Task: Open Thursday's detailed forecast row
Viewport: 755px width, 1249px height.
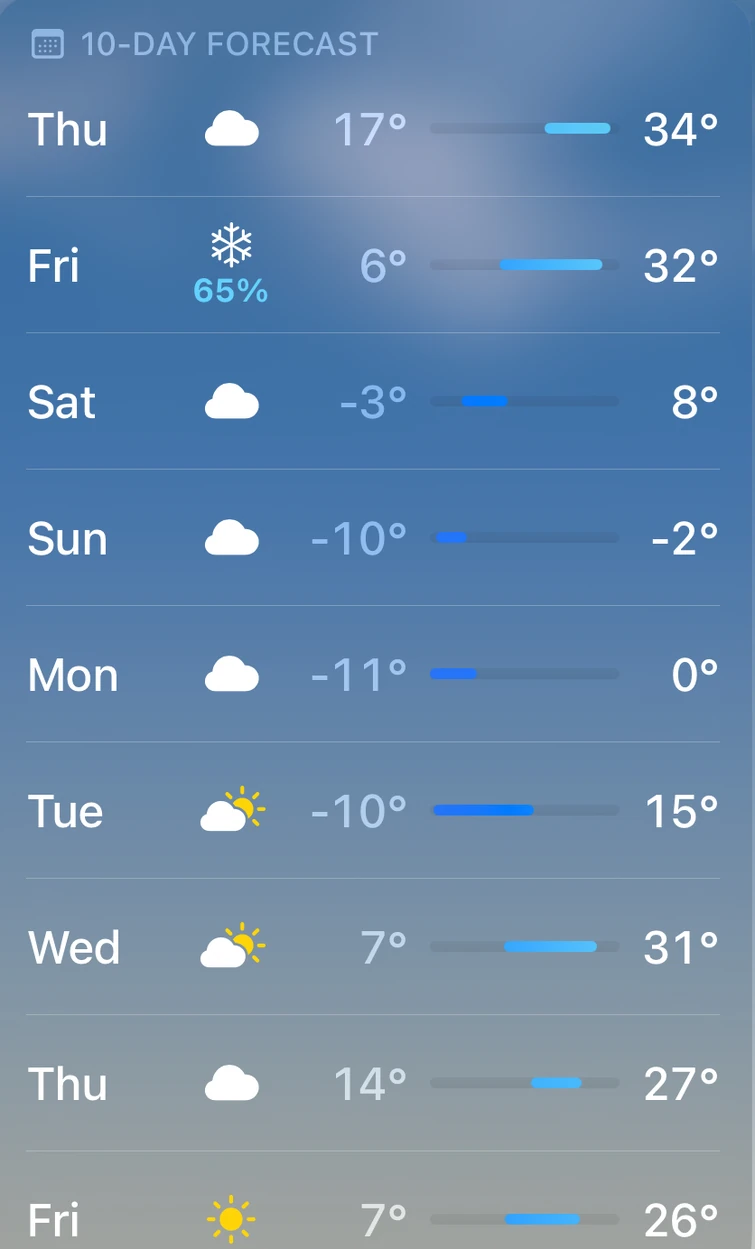Action: [x=377, y=128]
